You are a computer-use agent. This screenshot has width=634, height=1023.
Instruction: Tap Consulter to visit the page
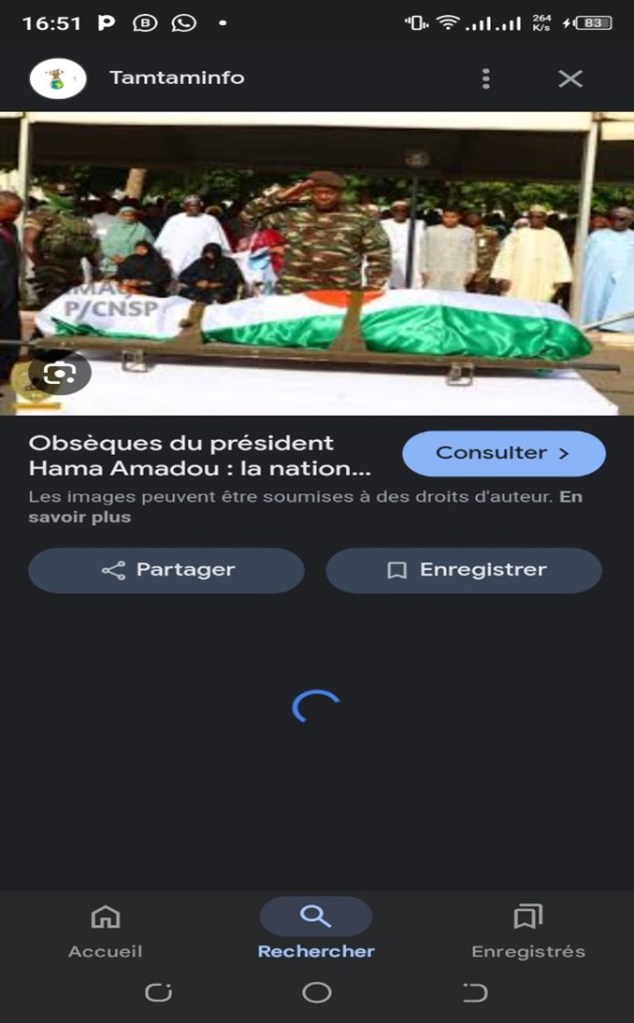(503, 453)
